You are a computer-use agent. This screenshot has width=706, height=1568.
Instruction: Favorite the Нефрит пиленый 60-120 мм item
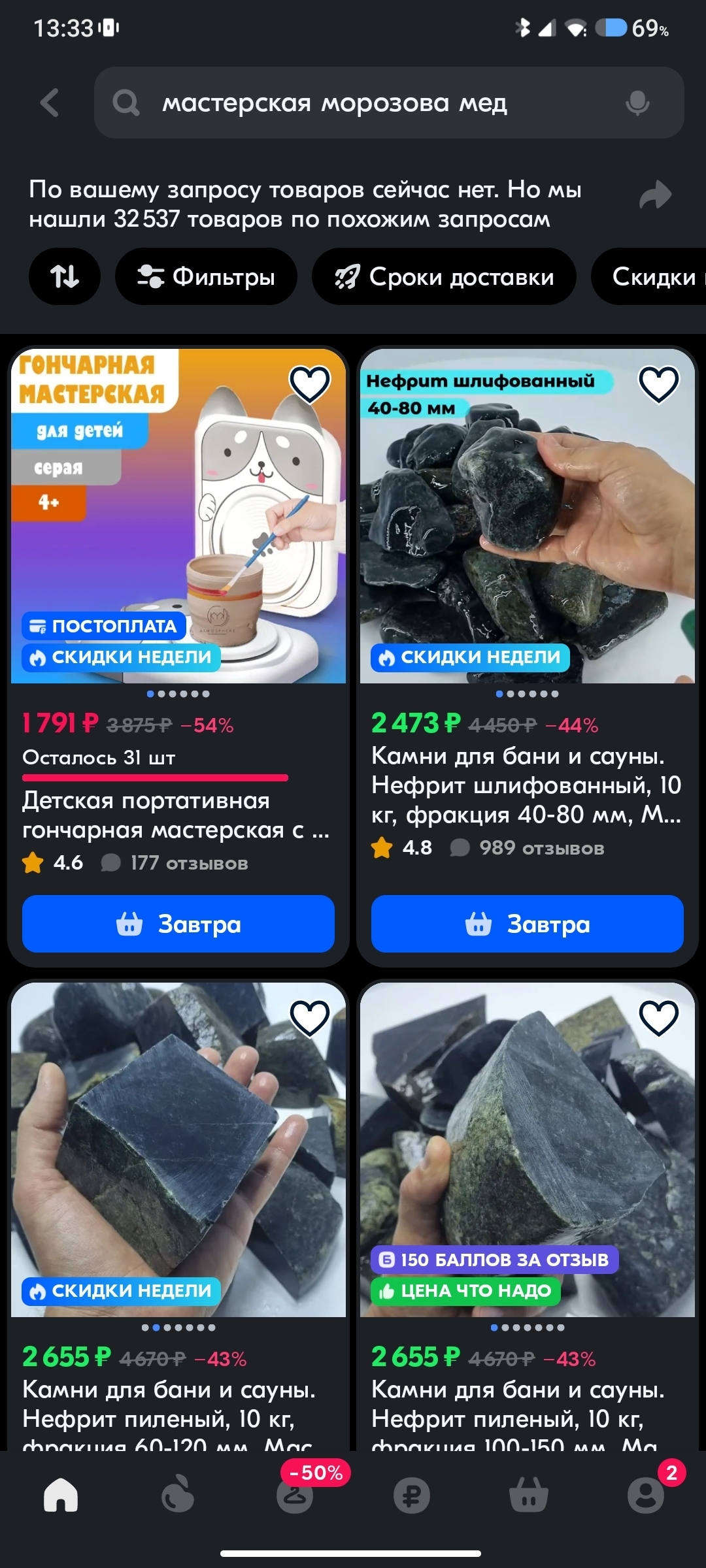(309, 1017)
